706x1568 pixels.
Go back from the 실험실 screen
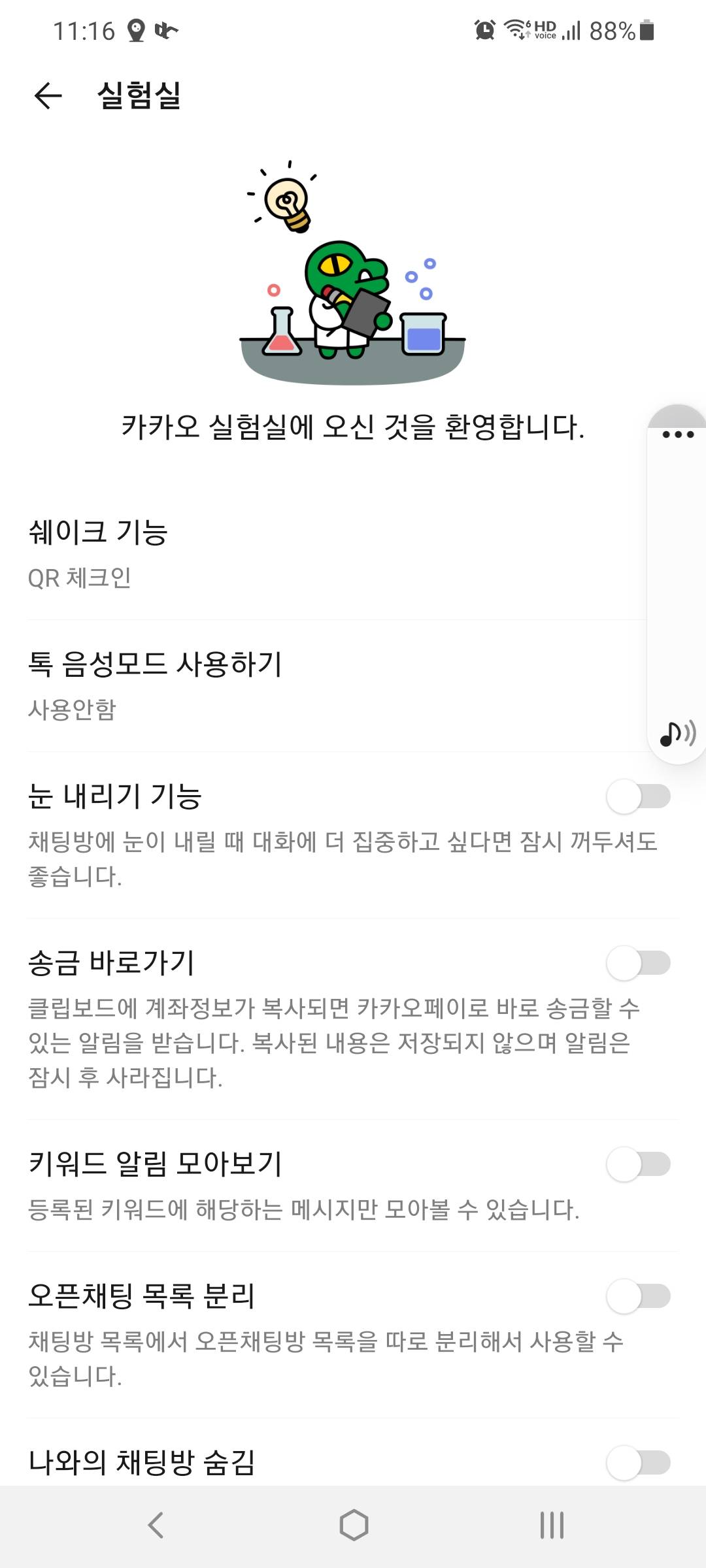click(x=48, y=96)
